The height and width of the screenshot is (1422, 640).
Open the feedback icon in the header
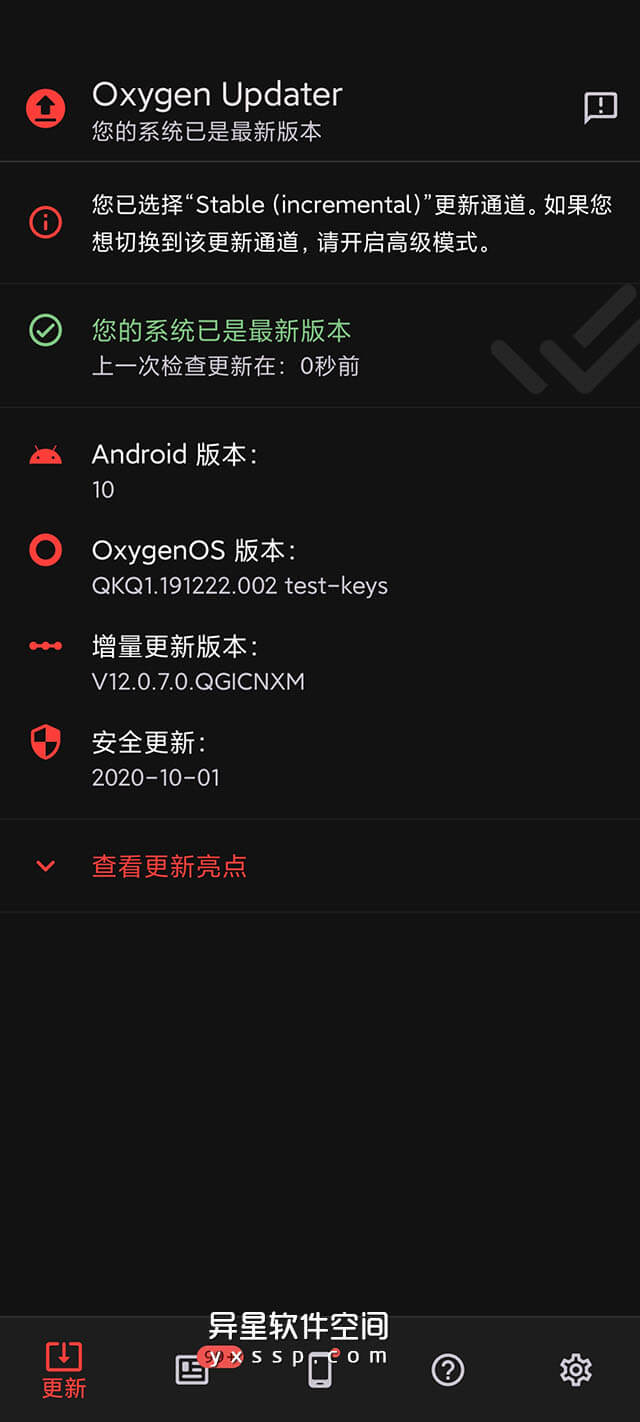[x=600, y=108]
